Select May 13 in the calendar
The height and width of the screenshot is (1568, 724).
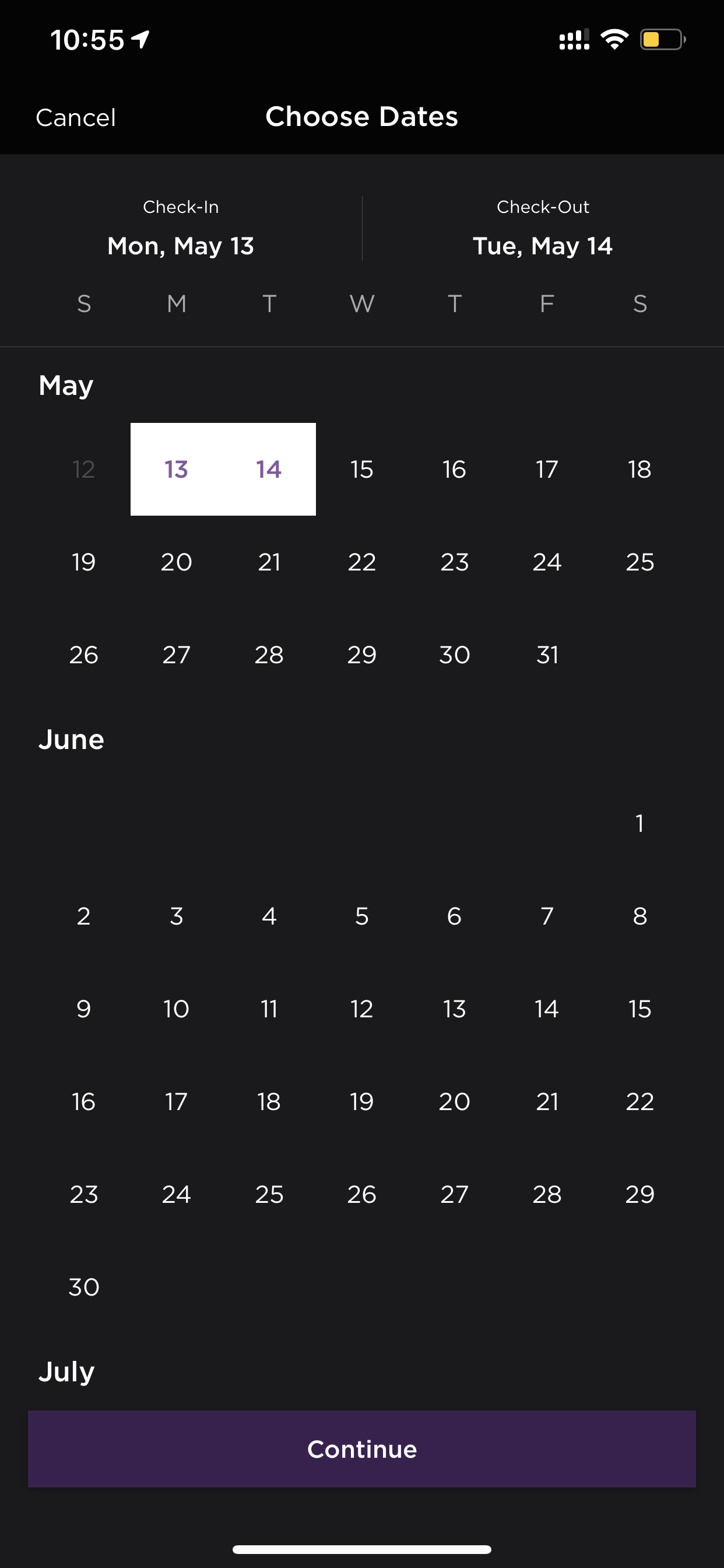(x=177, y=468)
